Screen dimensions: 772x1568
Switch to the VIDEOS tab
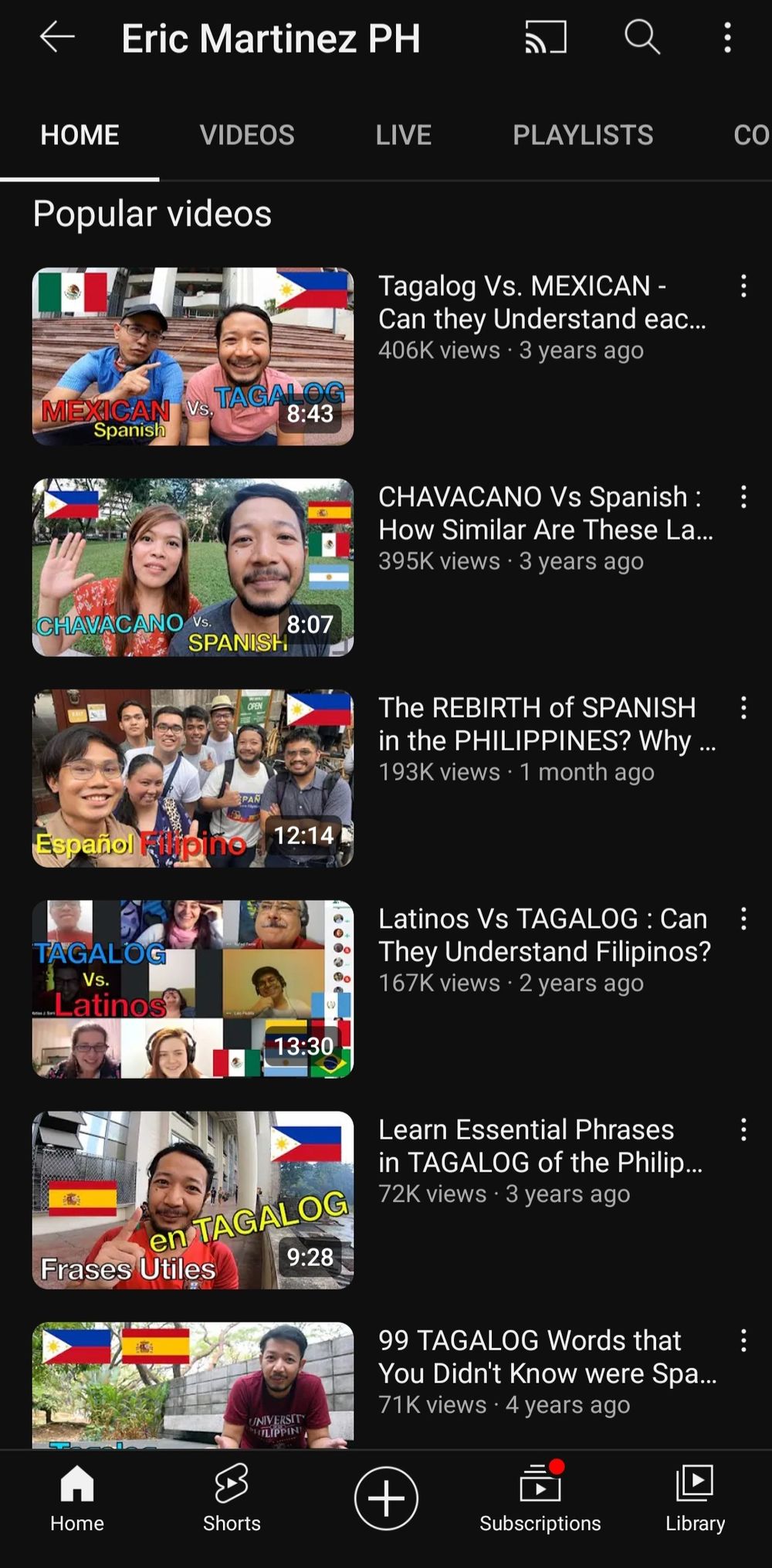pos(247,135)
